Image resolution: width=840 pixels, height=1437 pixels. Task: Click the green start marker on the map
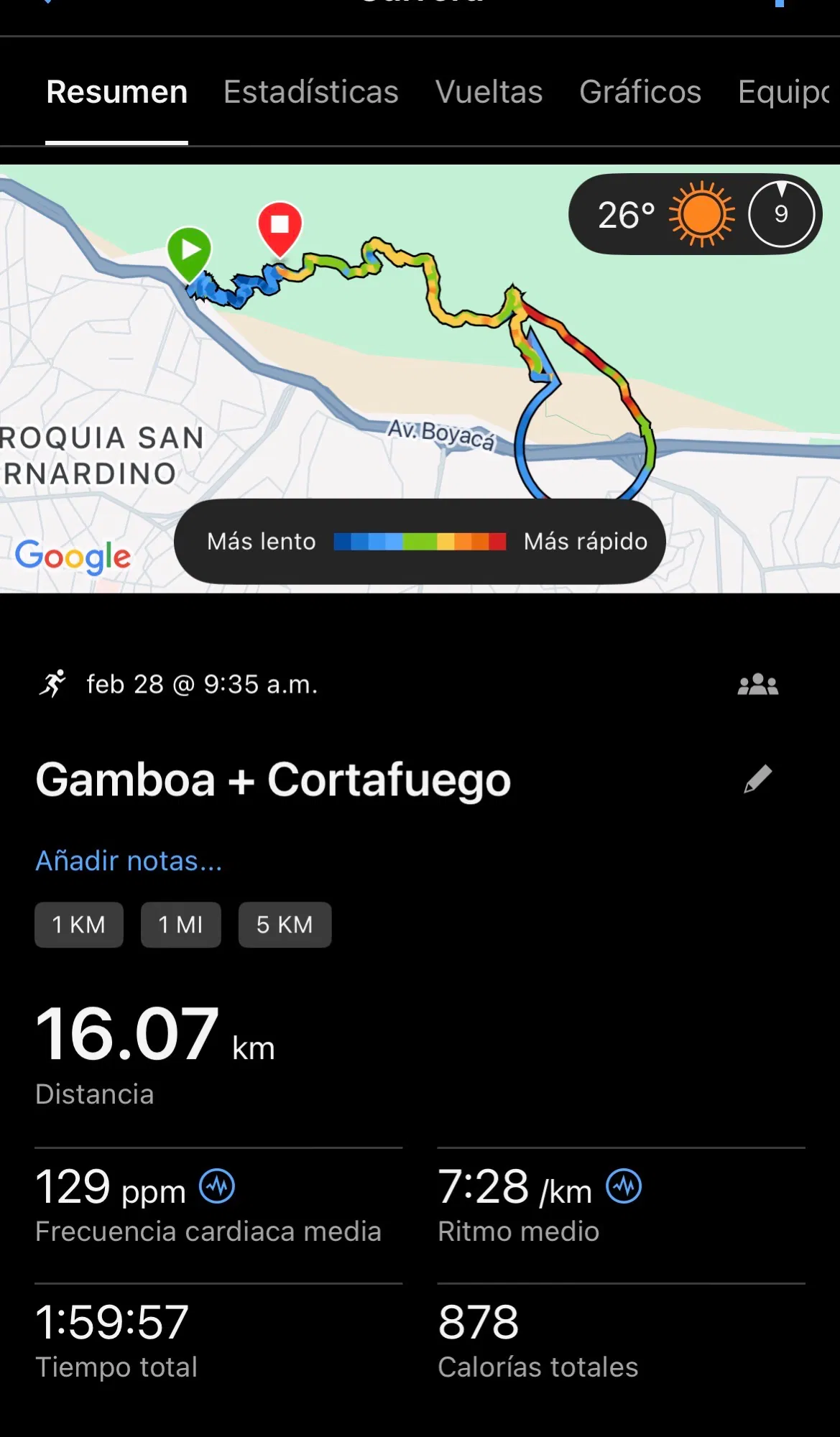[190, 251]
